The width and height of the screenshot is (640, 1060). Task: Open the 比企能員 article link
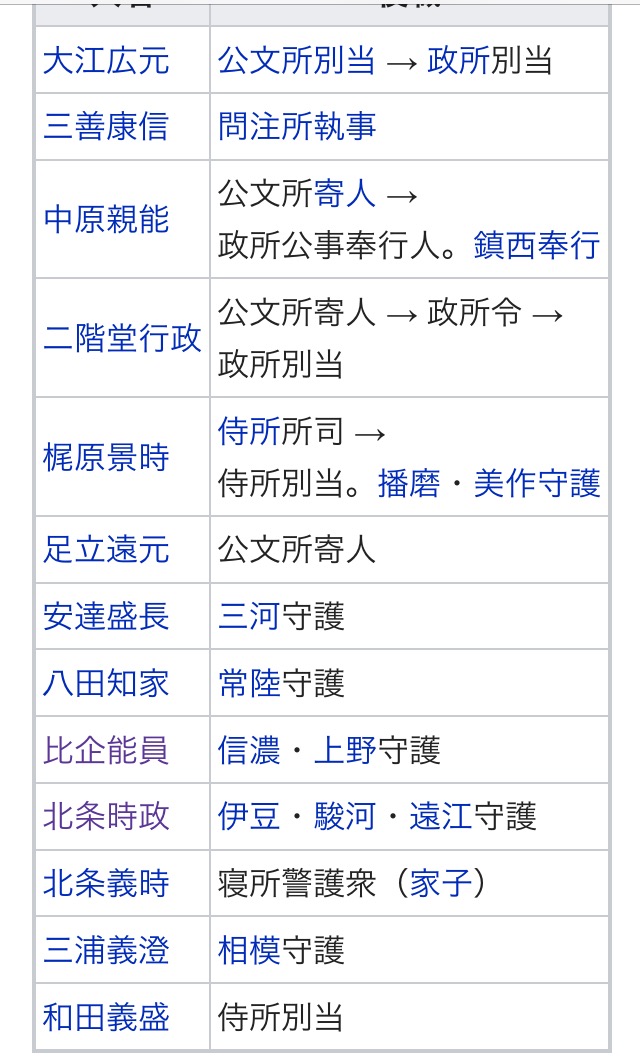point(106,750)
